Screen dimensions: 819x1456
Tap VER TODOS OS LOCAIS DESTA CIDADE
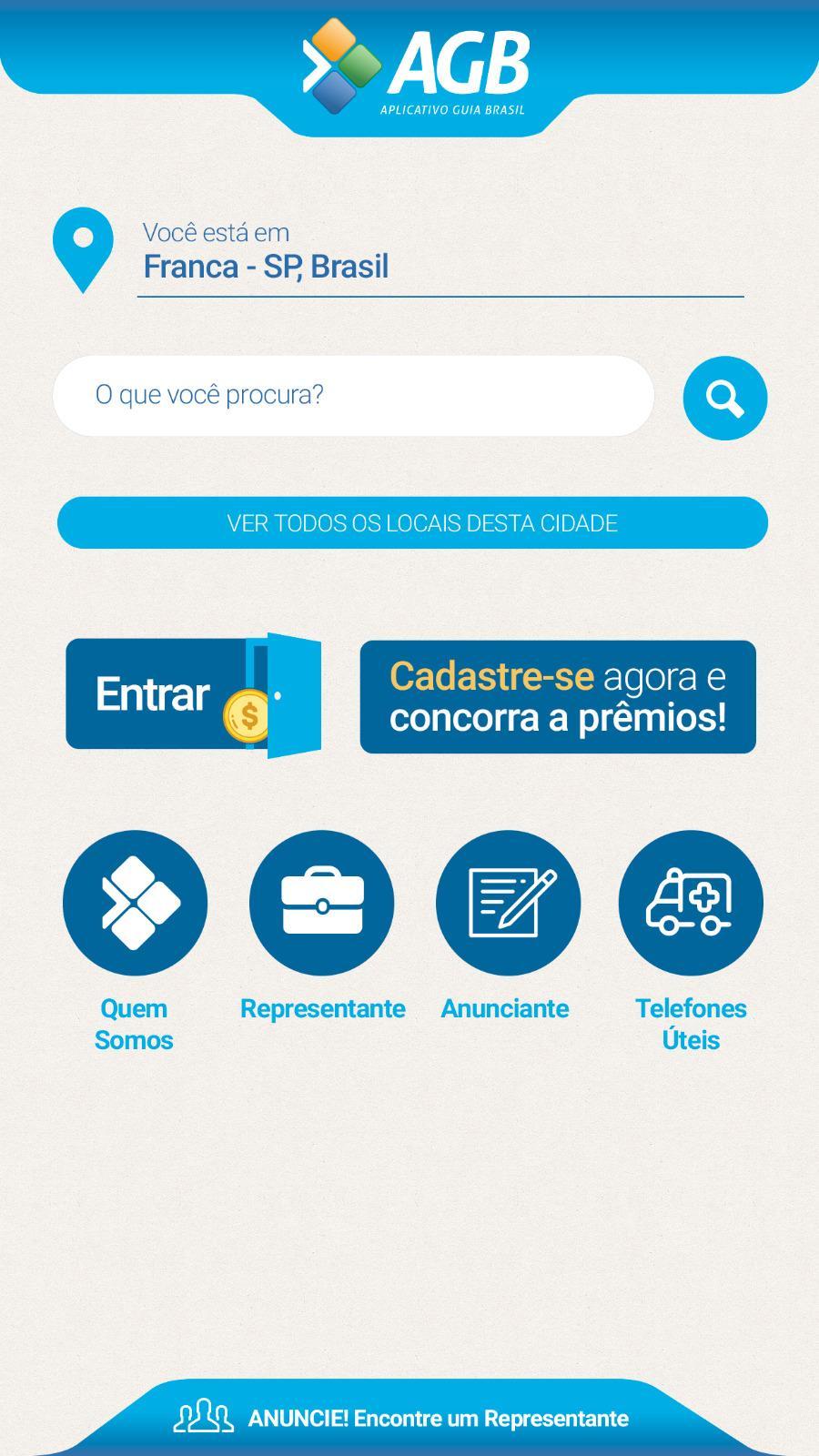409,522
